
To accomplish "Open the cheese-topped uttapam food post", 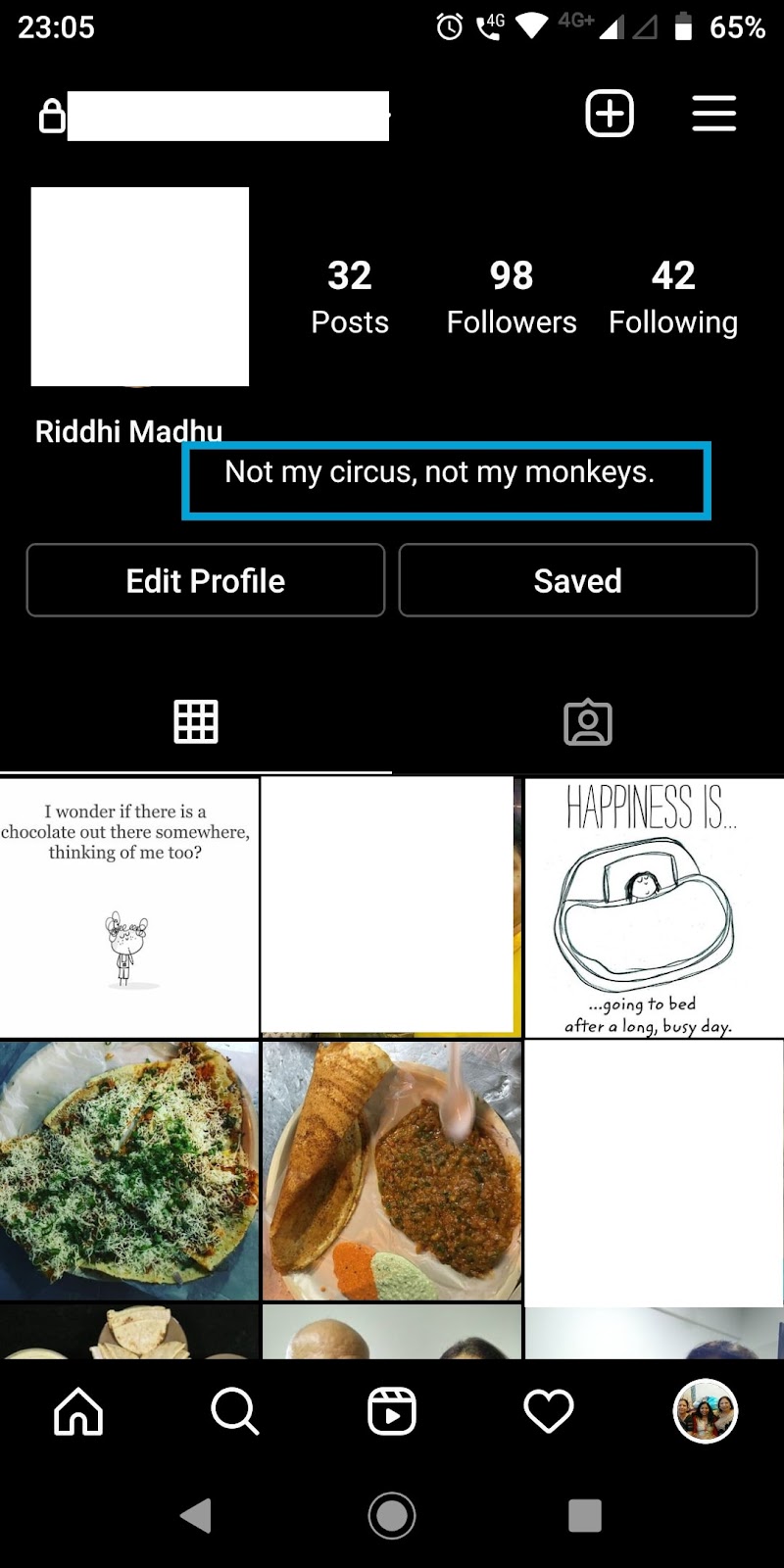I will pos(128,1170).
